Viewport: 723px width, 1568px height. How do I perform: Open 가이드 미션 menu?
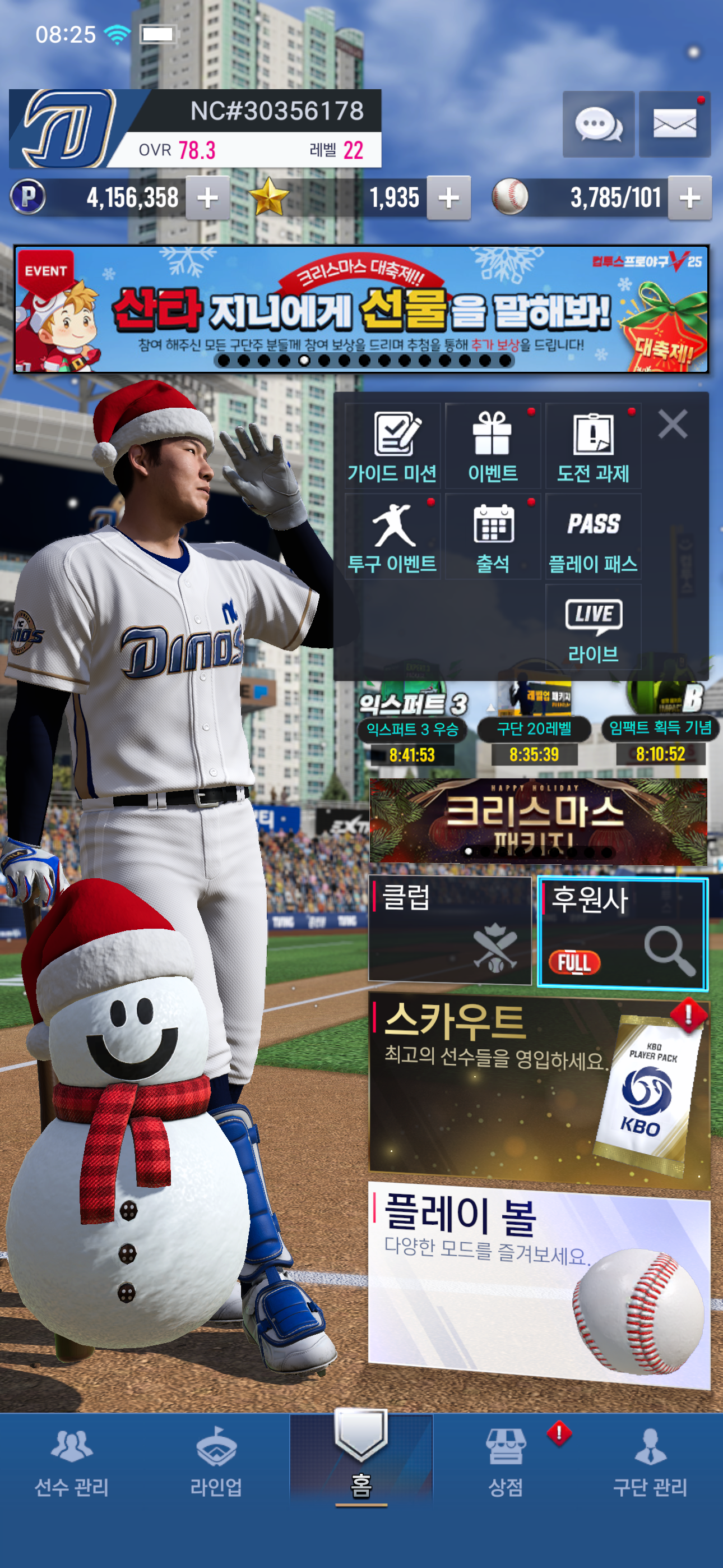point(392,446)
